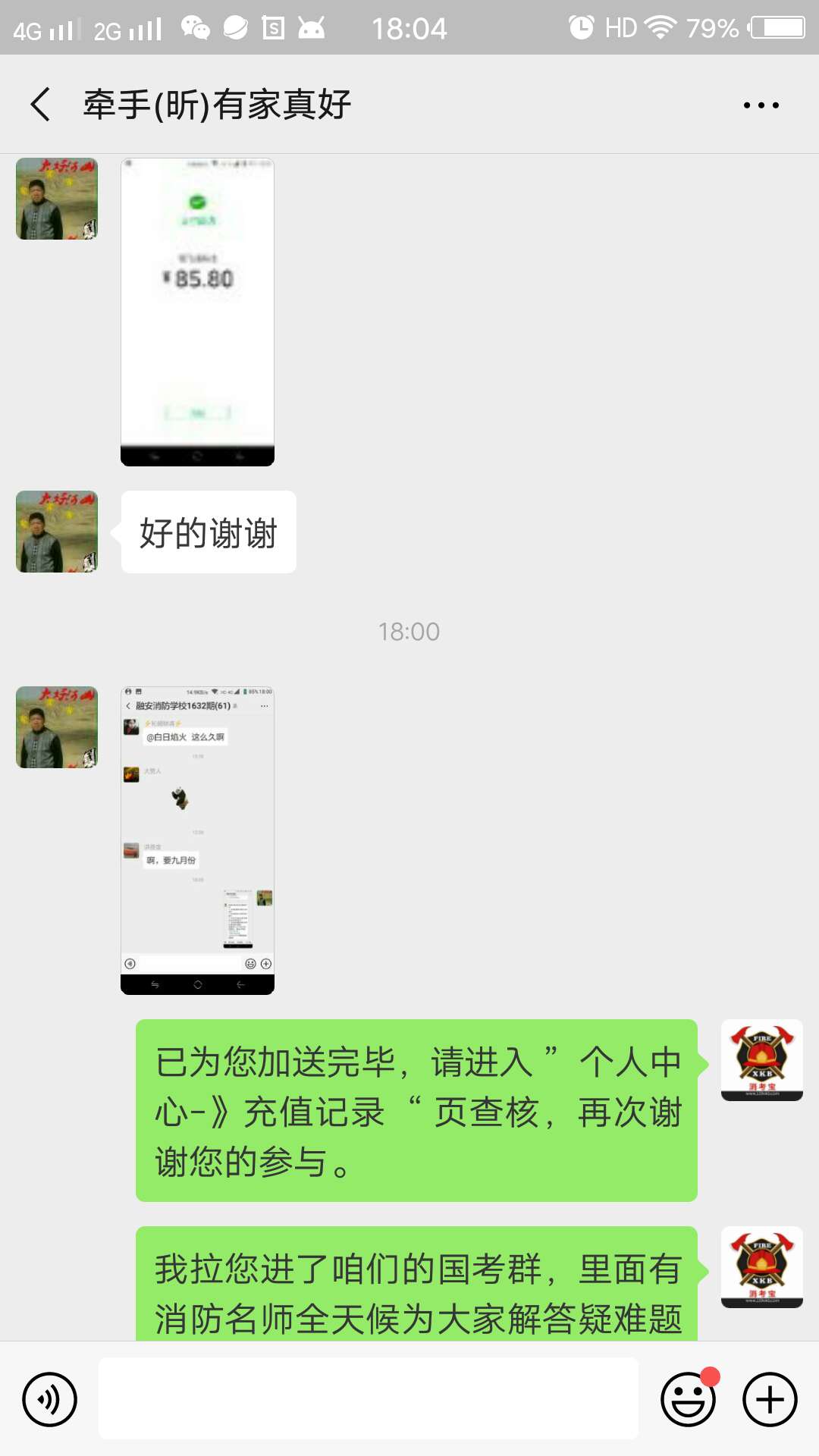Focus the message text field
The height and width of the screenshot is (1456, 819).
369,1399
